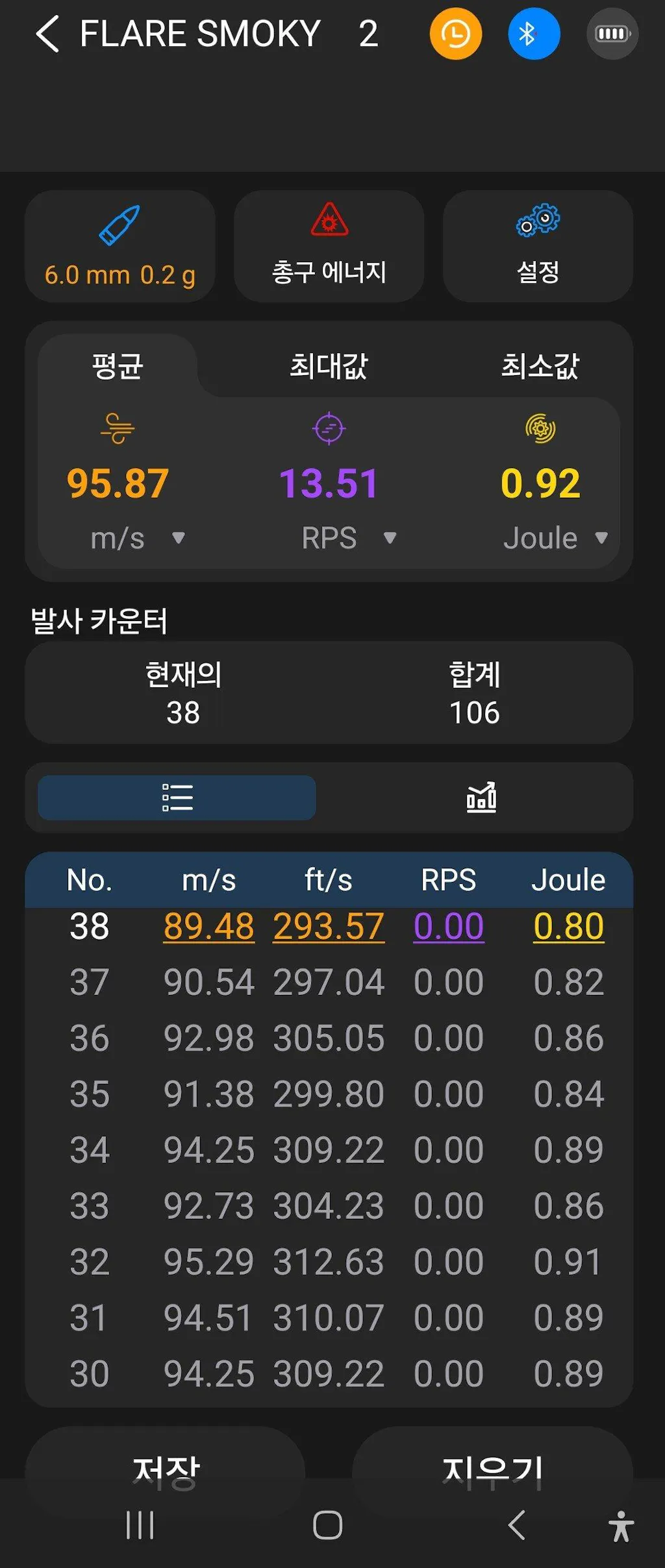Open the orange clock history icon

(x=455, y=34)
